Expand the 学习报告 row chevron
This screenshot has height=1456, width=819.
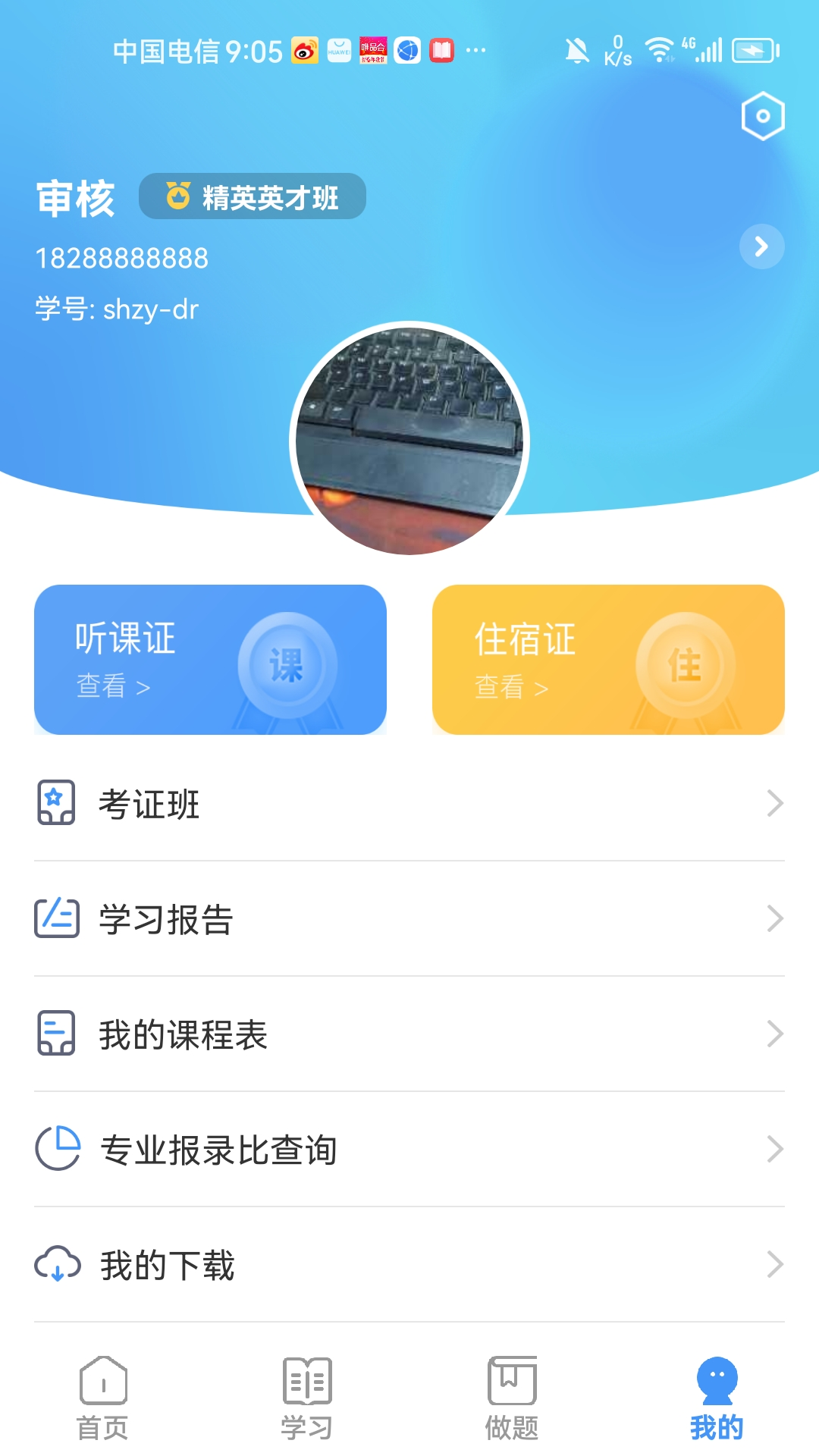pos(773,919)
